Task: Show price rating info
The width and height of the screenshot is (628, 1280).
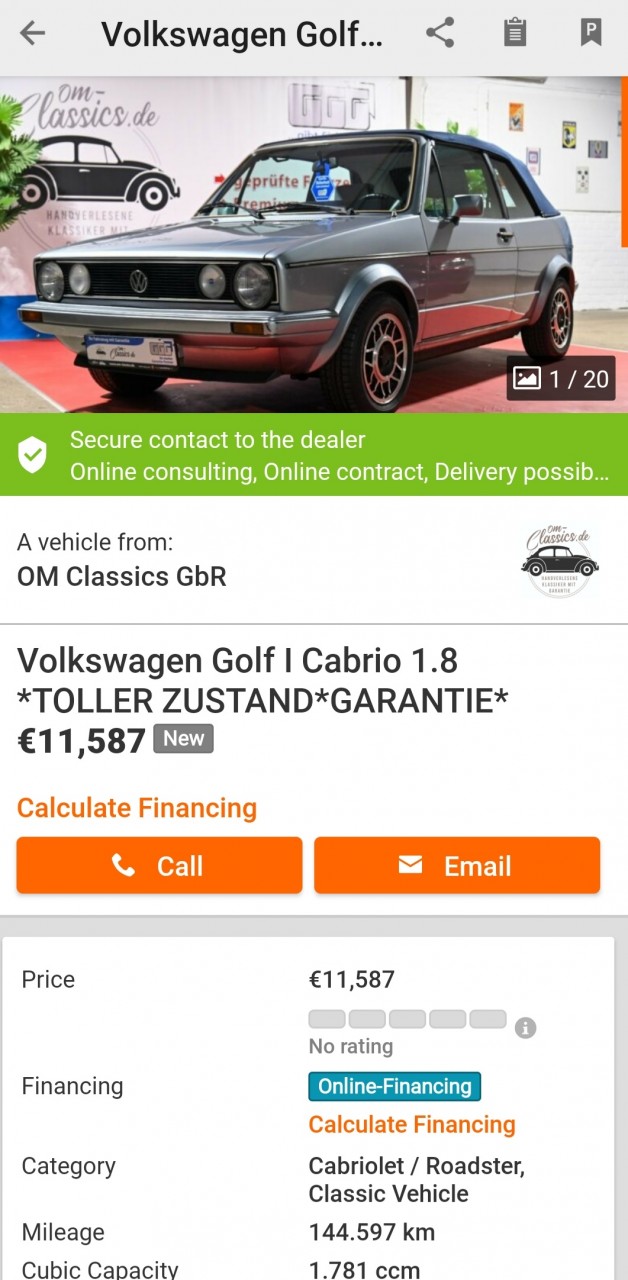Action: click(x=525, y=1028)
